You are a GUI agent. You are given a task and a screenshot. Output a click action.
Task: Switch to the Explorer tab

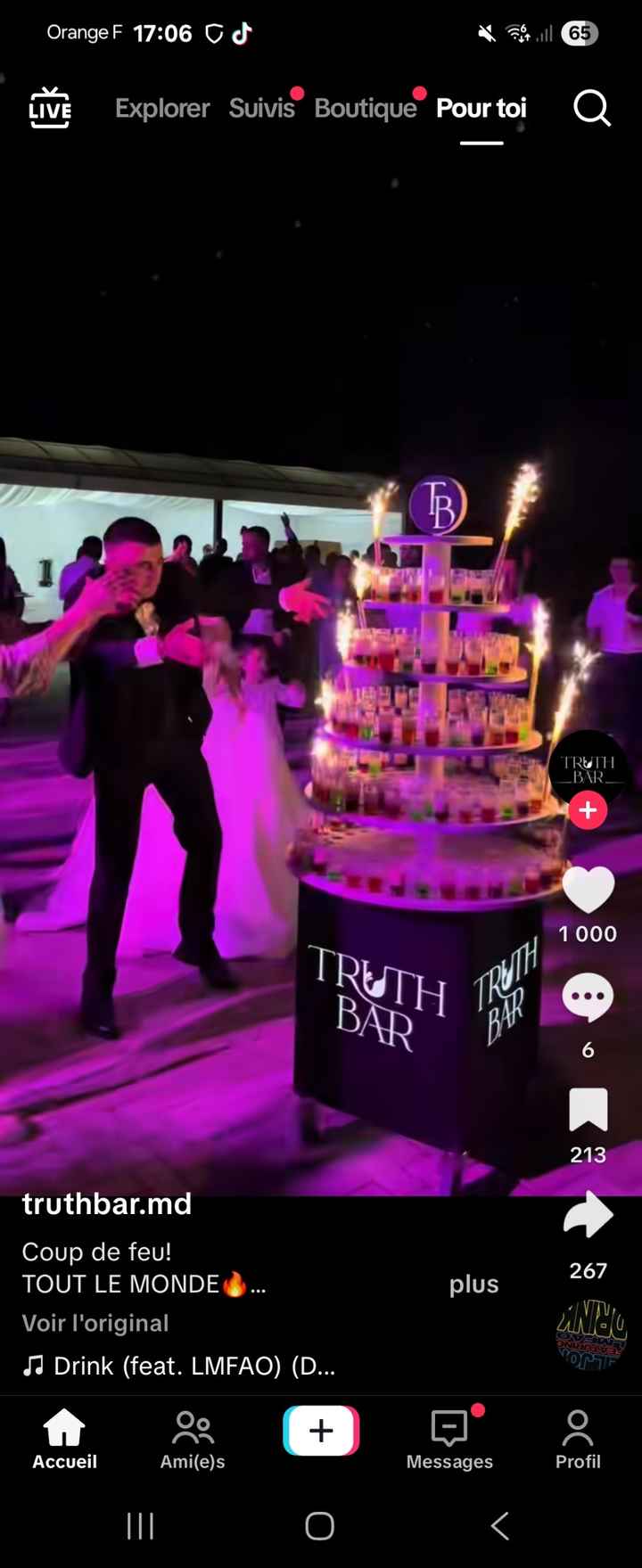[162, 108]
